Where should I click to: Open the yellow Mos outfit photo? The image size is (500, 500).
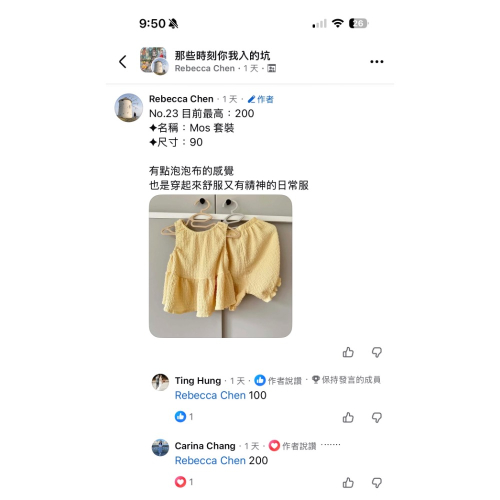point(220,266)
